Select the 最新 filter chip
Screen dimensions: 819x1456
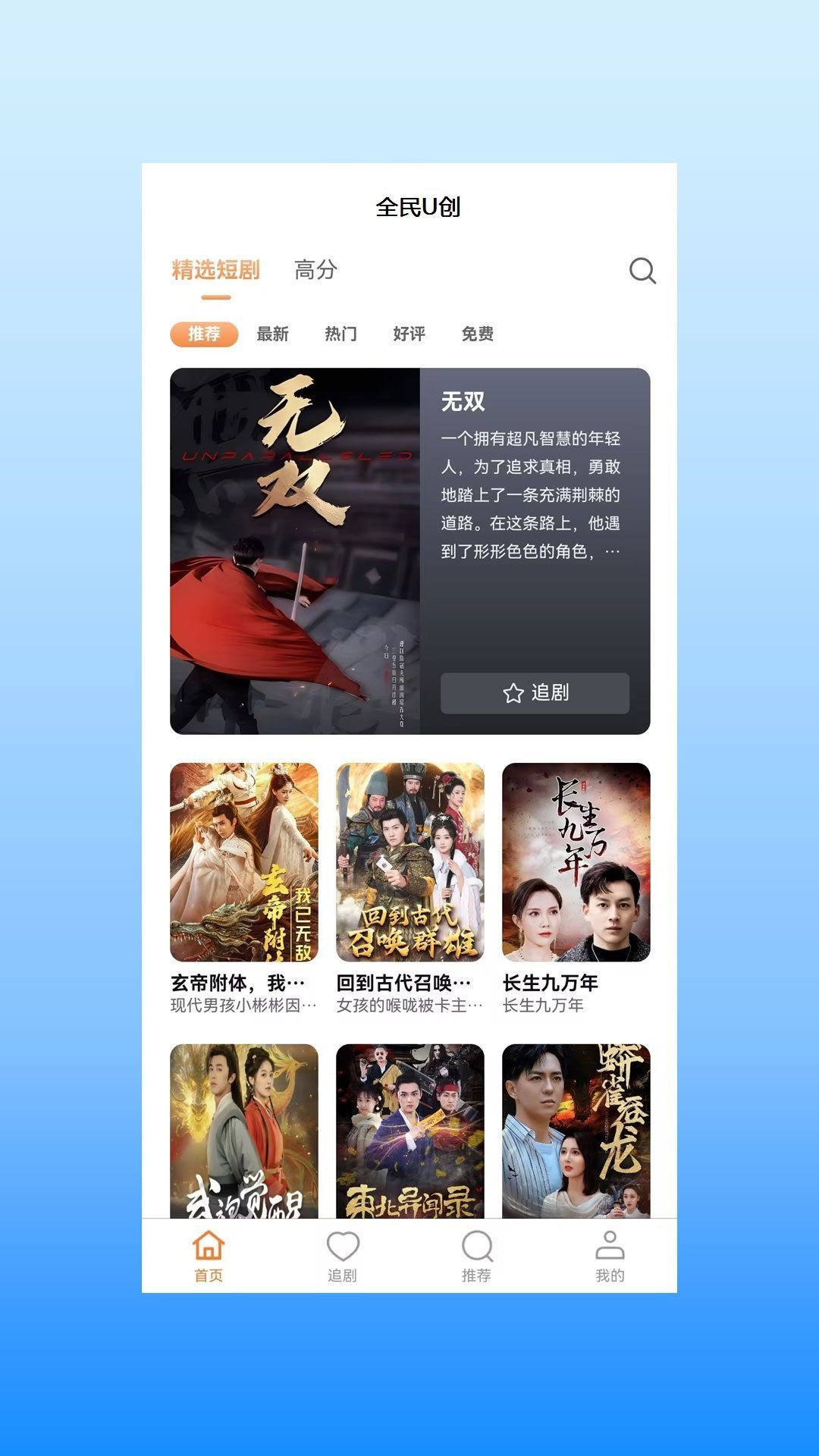273,334
